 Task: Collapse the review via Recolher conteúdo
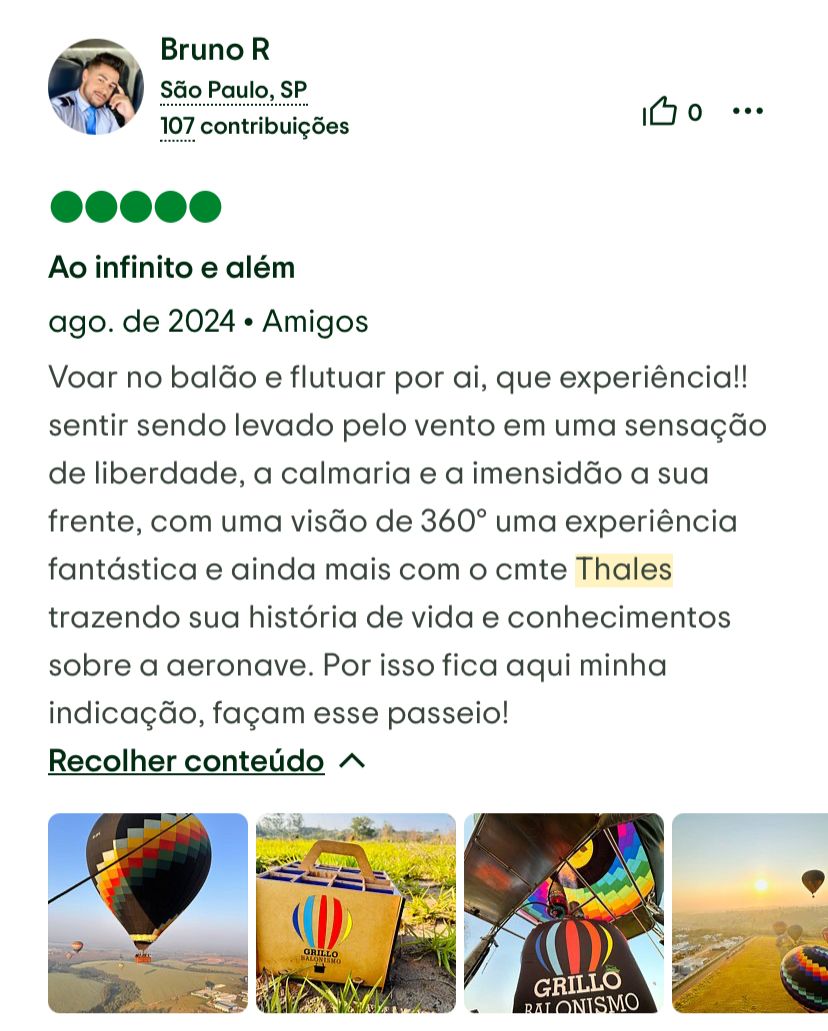coord(185,761)
